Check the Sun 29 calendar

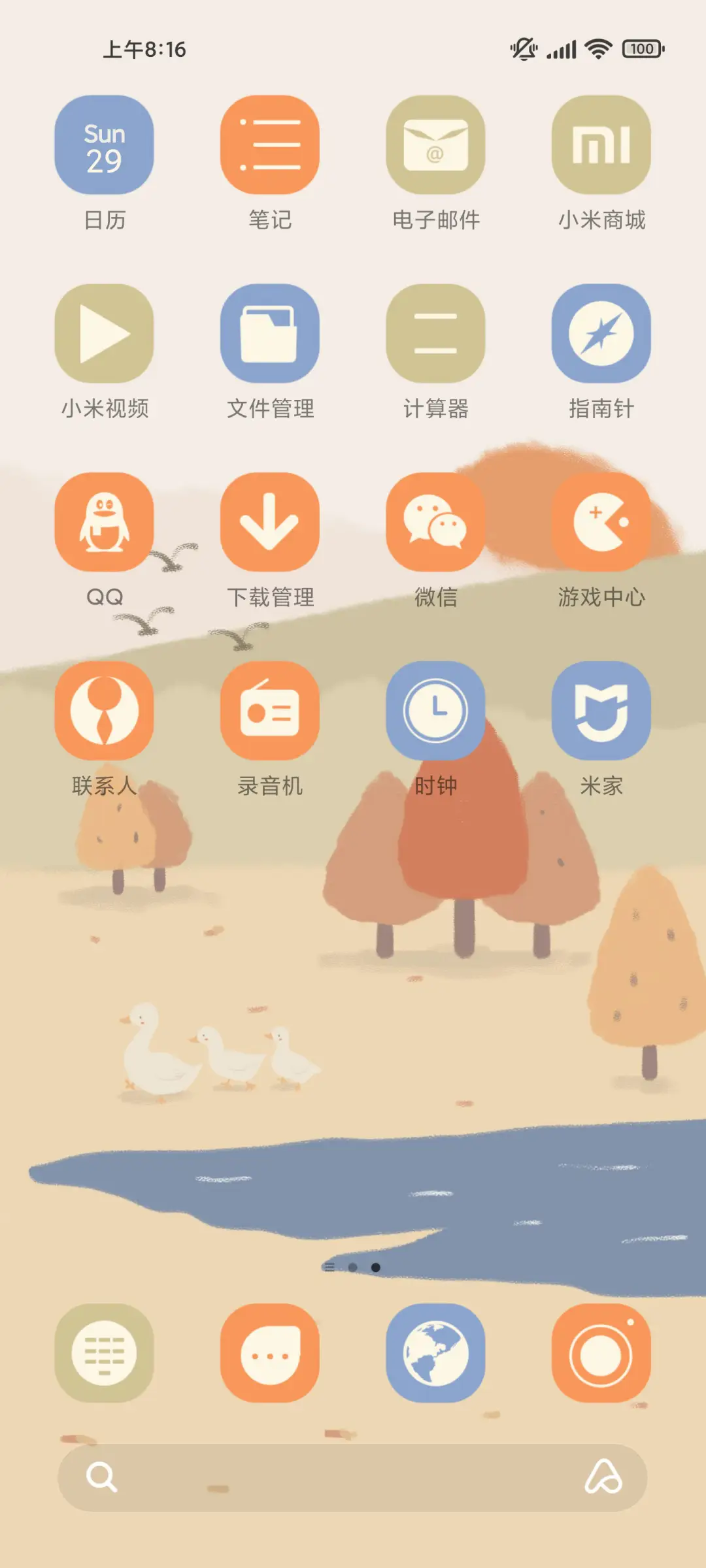105,144
